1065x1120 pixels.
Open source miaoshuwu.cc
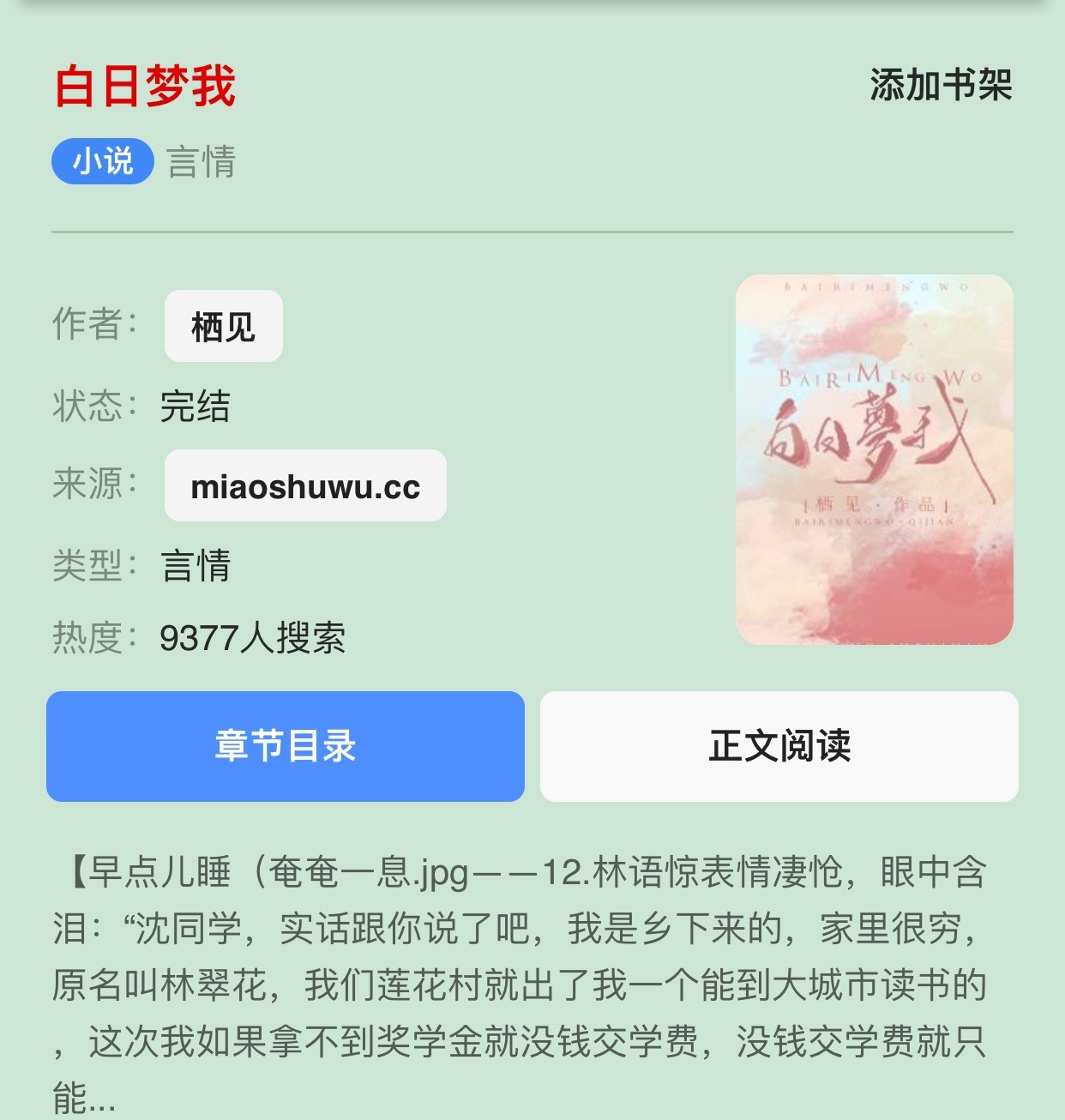coord(305,485)
